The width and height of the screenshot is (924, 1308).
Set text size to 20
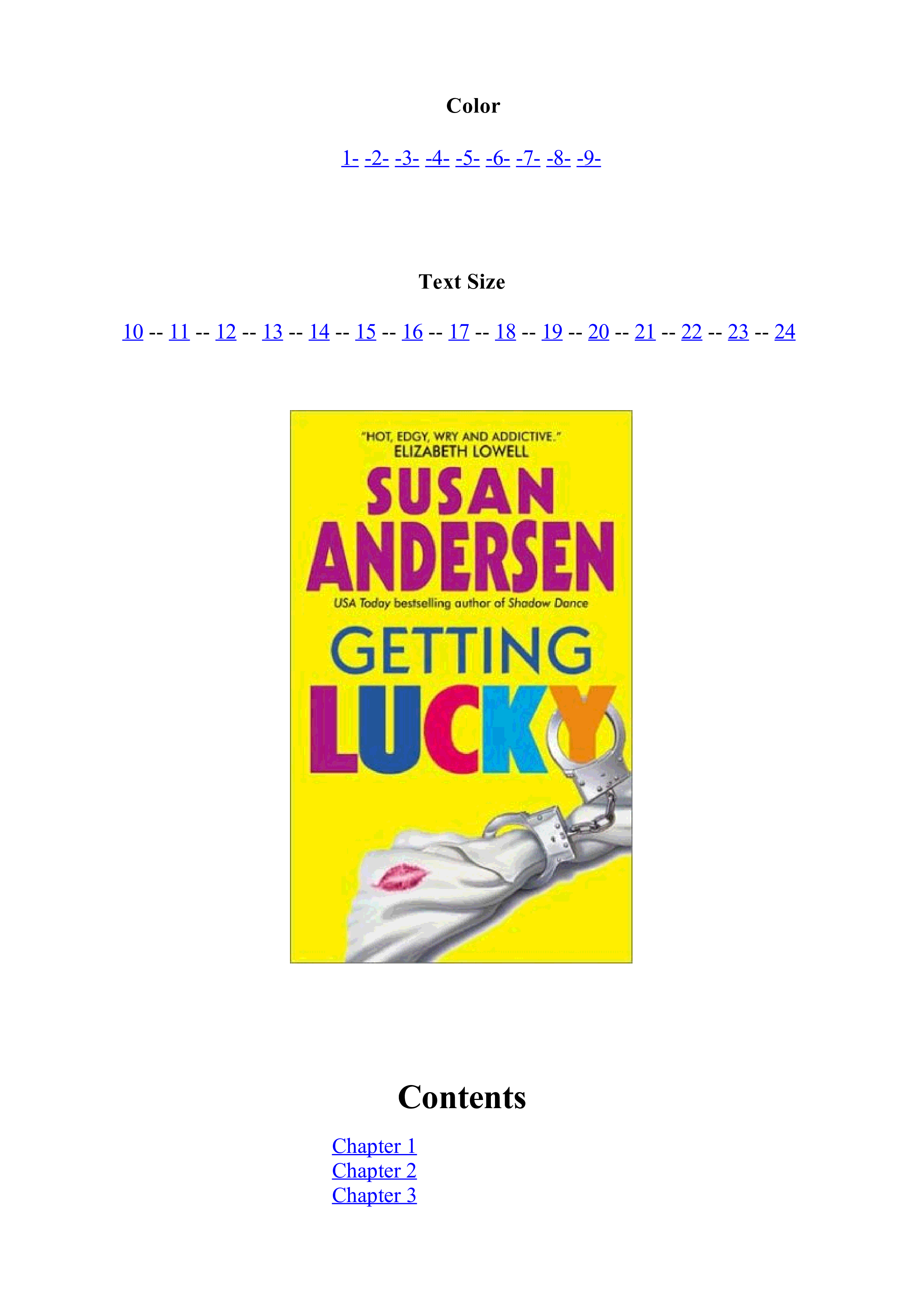pyautogui.click(x=598, y=331)
